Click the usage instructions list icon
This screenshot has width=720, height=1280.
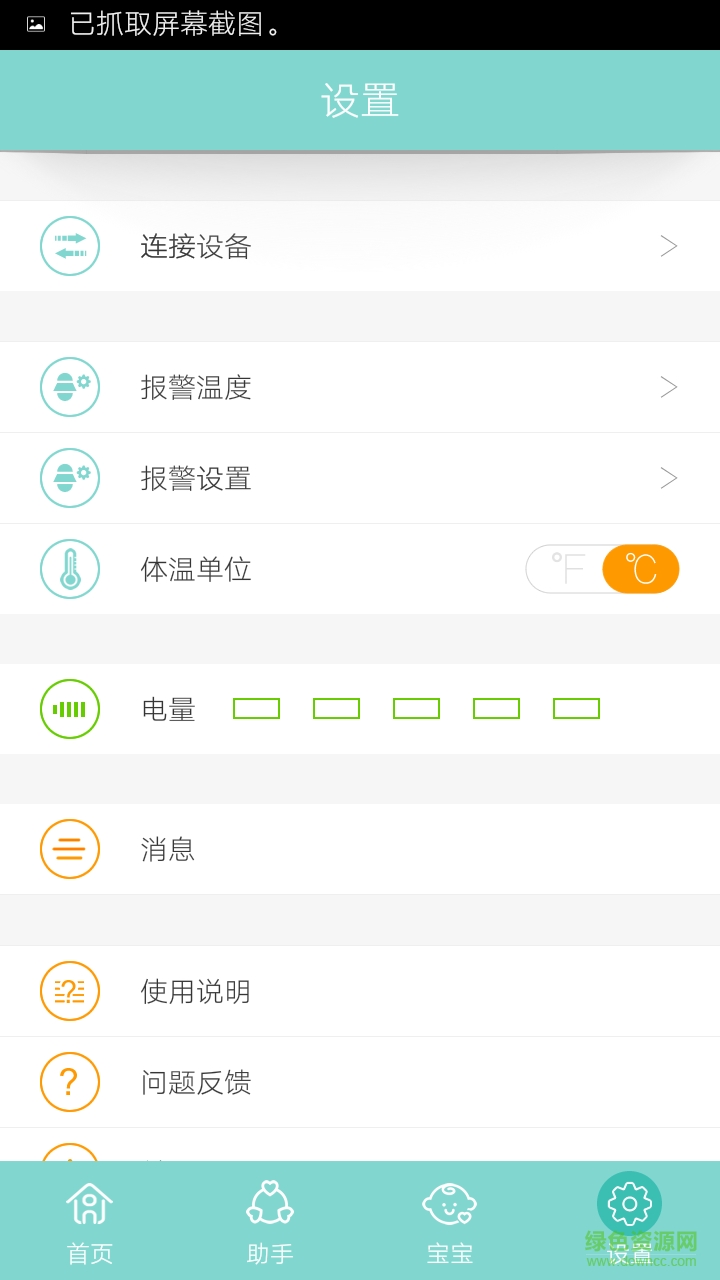(69, 991)
